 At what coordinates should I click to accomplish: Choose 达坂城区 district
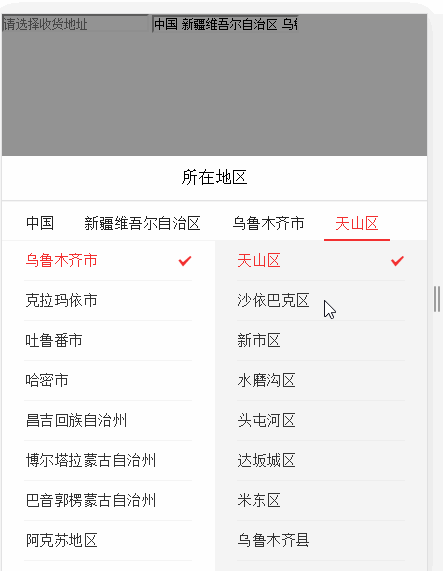[x=321, y=461]
